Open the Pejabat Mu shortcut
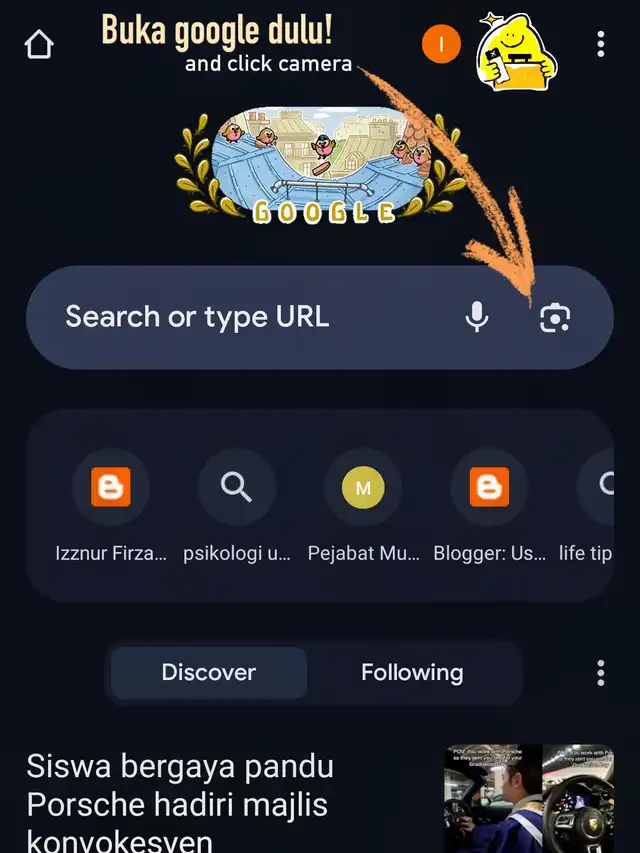Viewport: 640px width, 853px height. [x=363, y=488]
